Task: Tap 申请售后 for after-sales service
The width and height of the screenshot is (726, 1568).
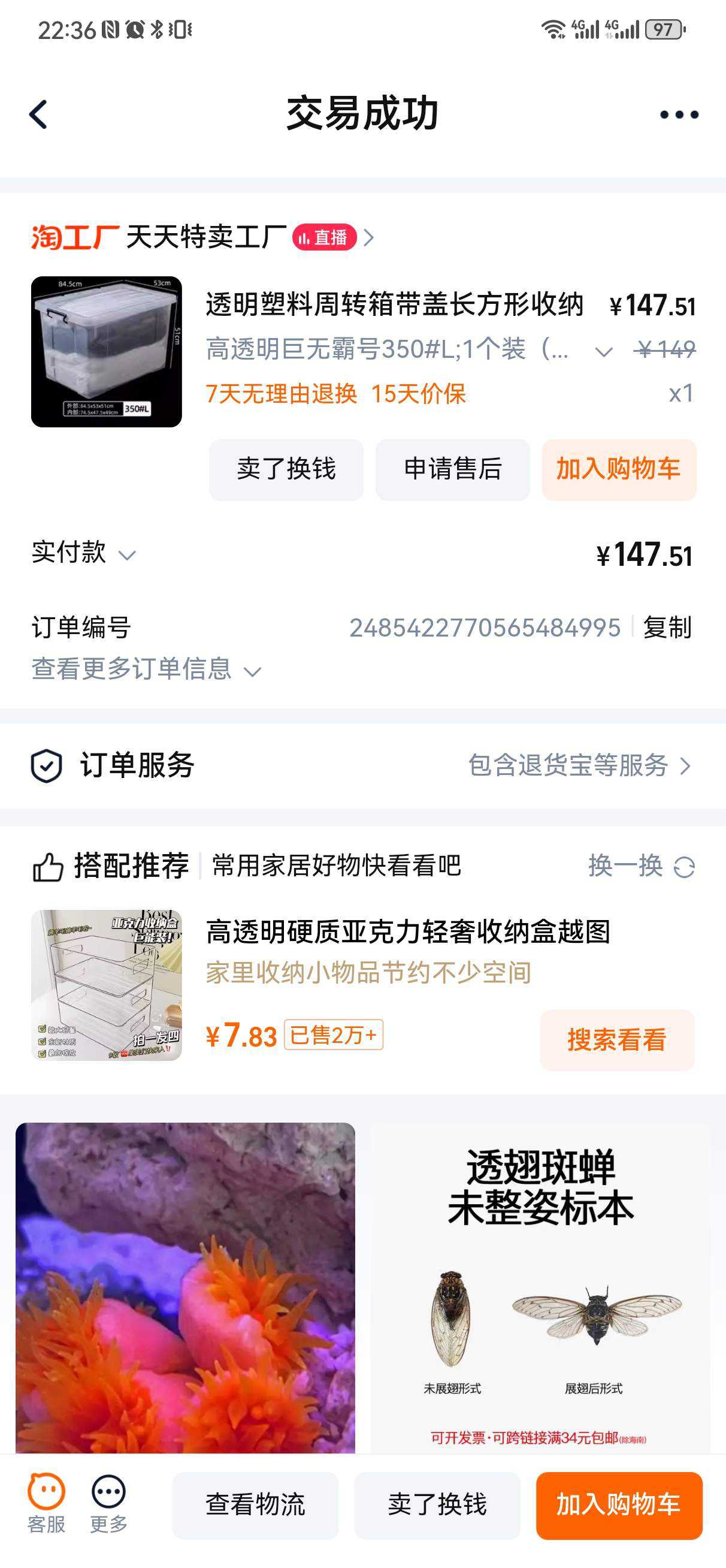Action: coord(452,469)
